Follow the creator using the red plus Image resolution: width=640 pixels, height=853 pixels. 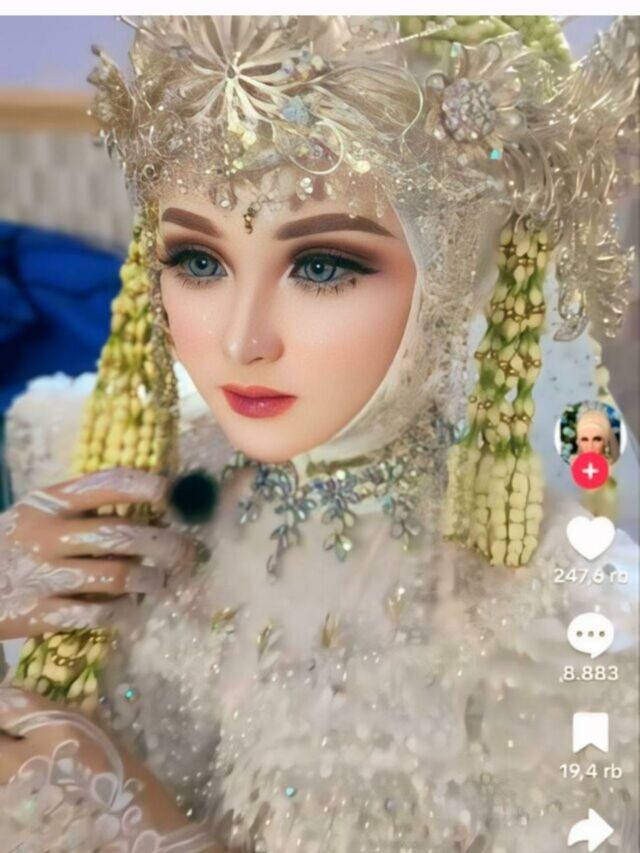tap(591, 470)
